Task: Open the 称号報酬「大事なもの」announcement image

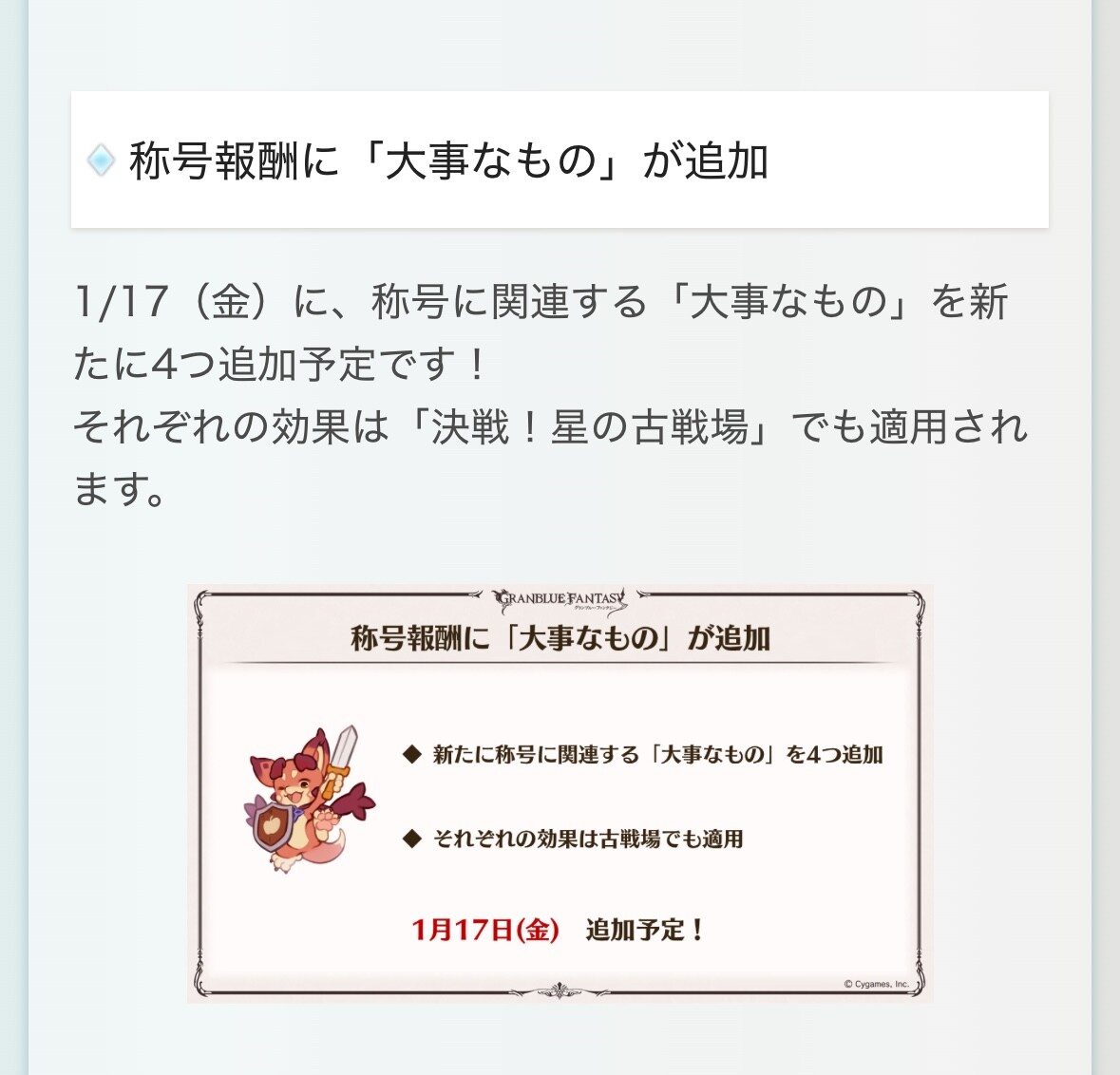Action: tap(560, 793)
